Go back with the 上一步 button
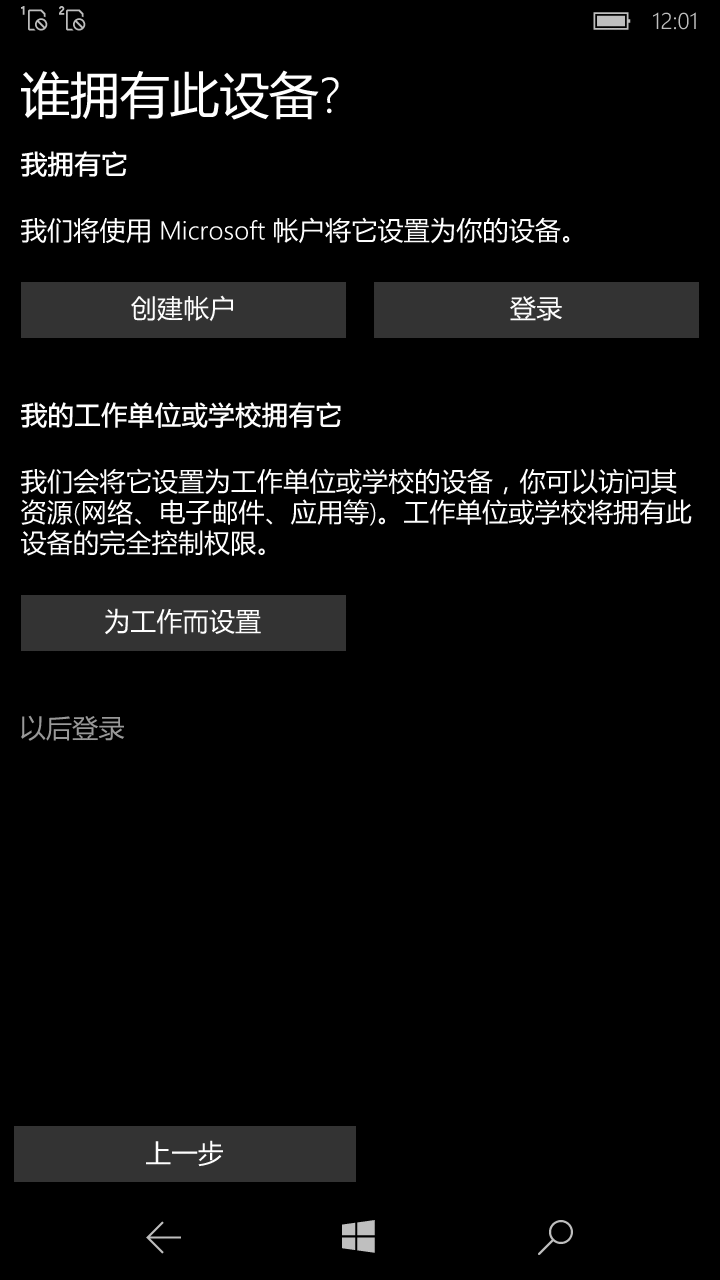This screenshot has height=1280, width=720. (184, 1153)
